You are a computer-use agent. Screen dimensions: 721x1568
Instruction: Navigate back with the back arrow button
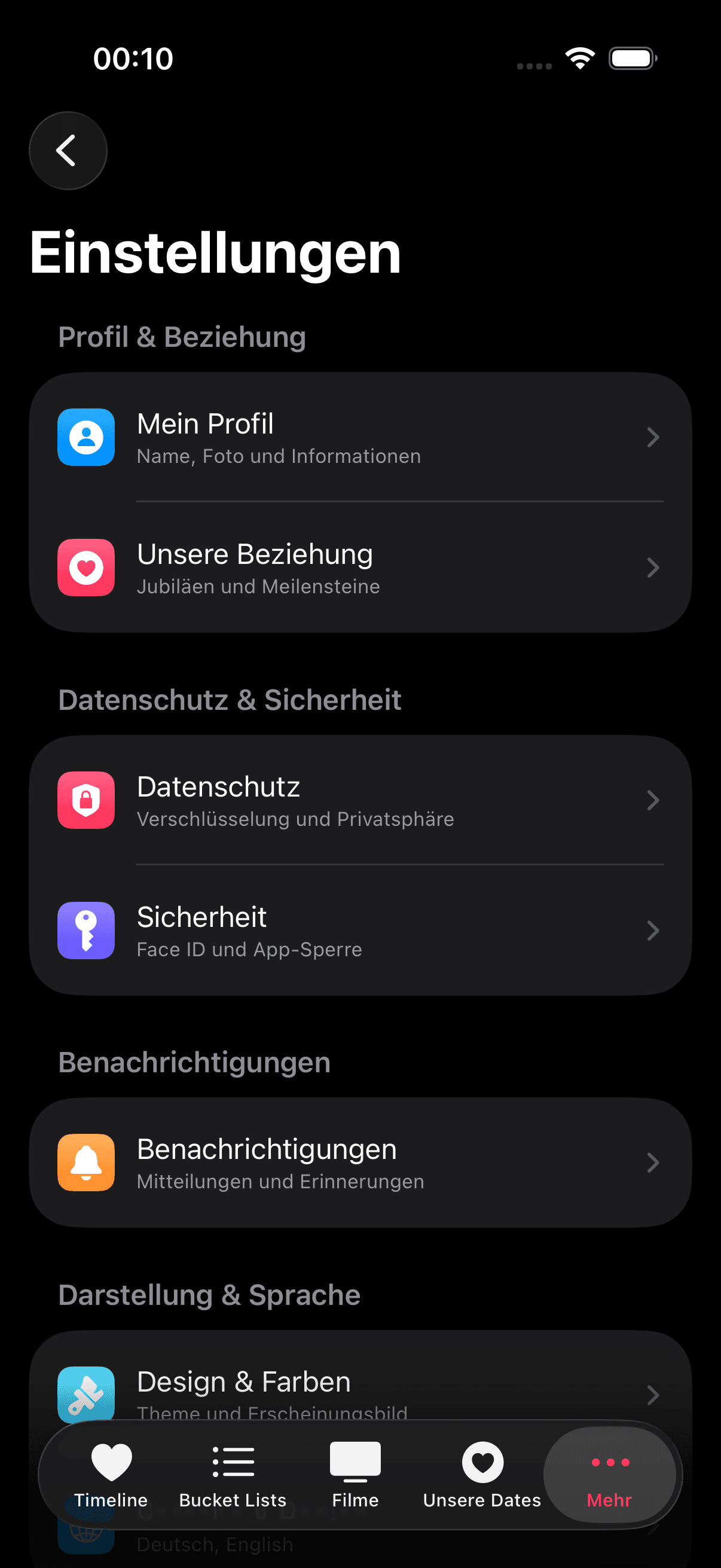tap(68, 150)
